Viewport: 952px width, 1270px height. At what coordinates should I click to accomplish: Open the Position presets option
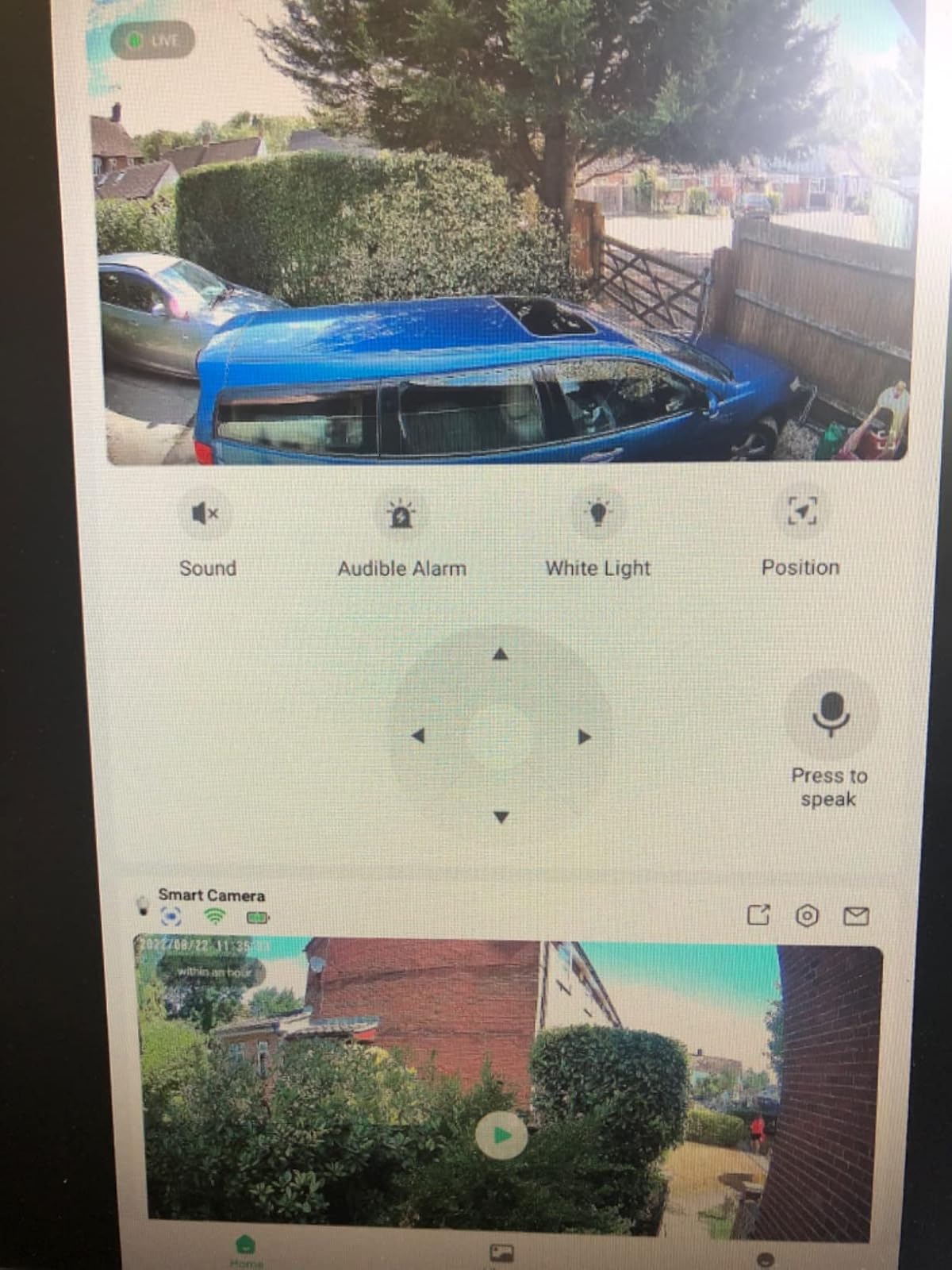tap(801, 510)
